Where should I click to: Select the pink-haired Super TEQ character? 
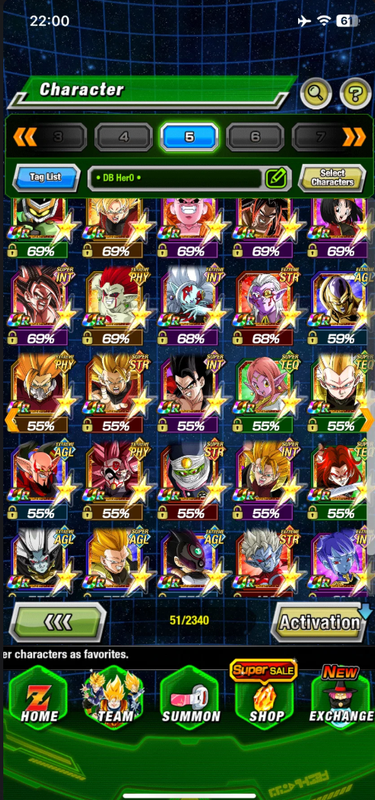(x=264, y=393)
